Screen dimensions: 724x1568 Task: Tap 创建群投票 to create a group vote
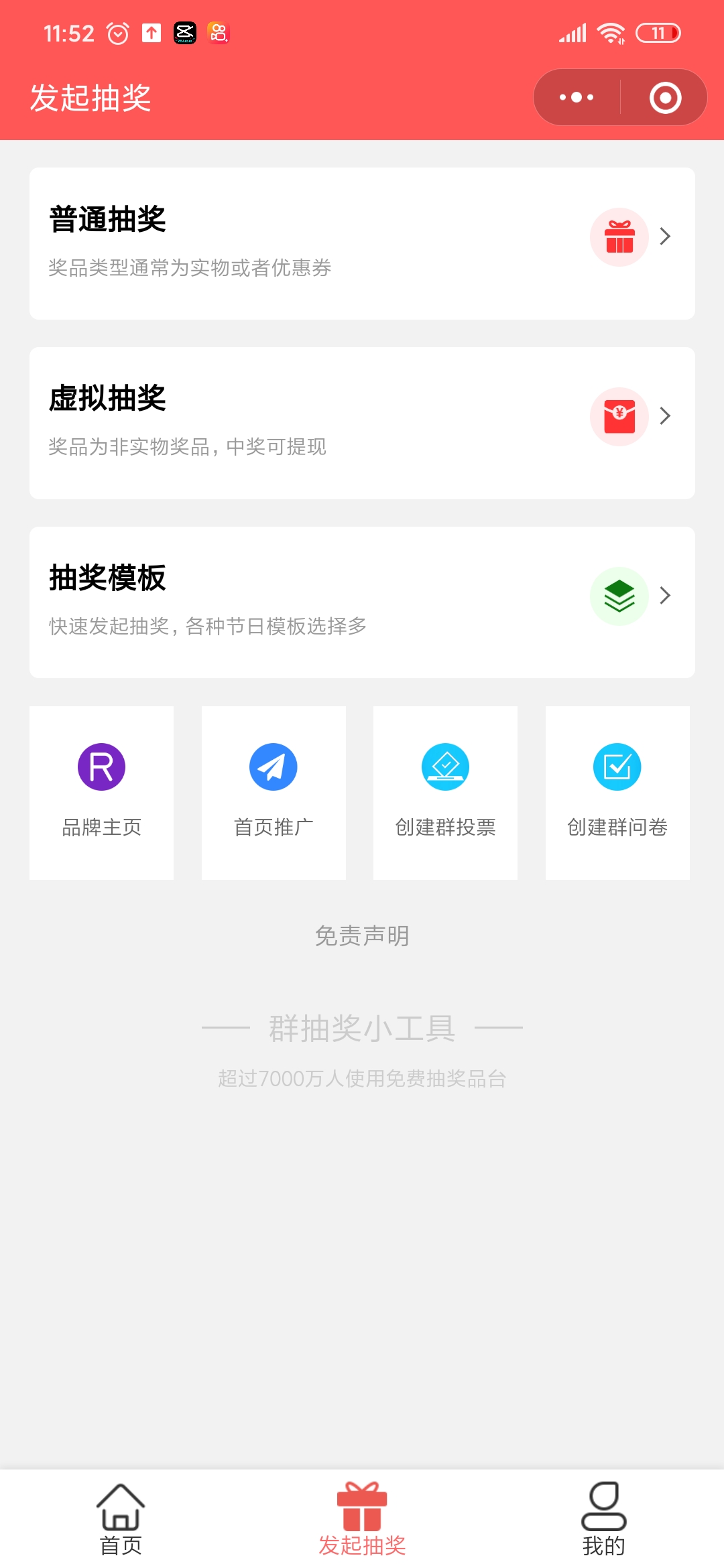(445, 792)
